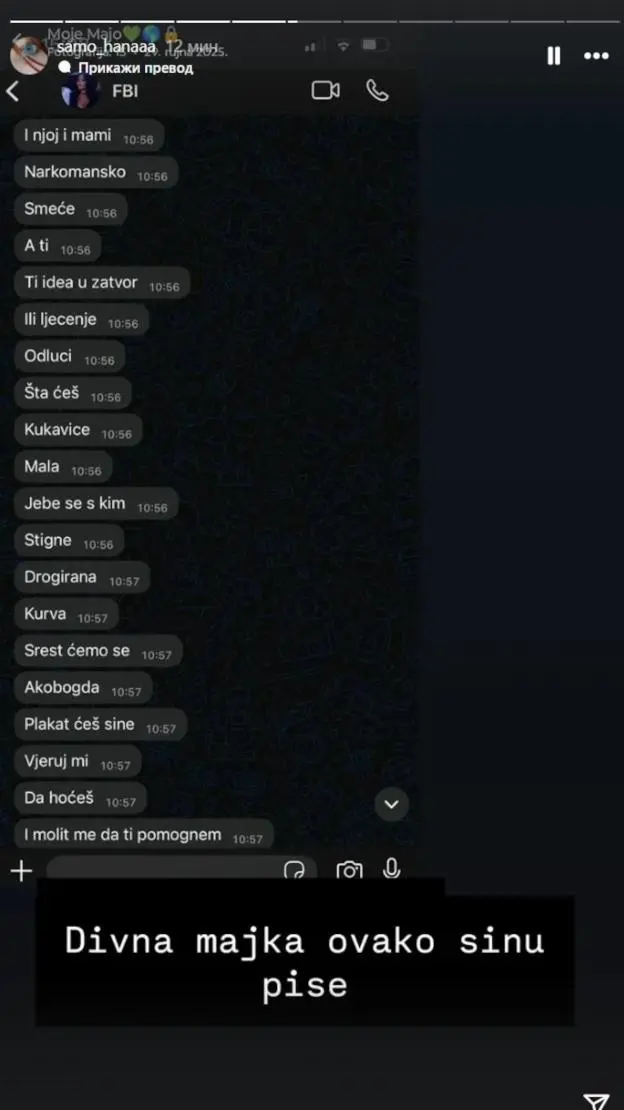Pause the story playback
624x1110 pixels.
(553, 56)
